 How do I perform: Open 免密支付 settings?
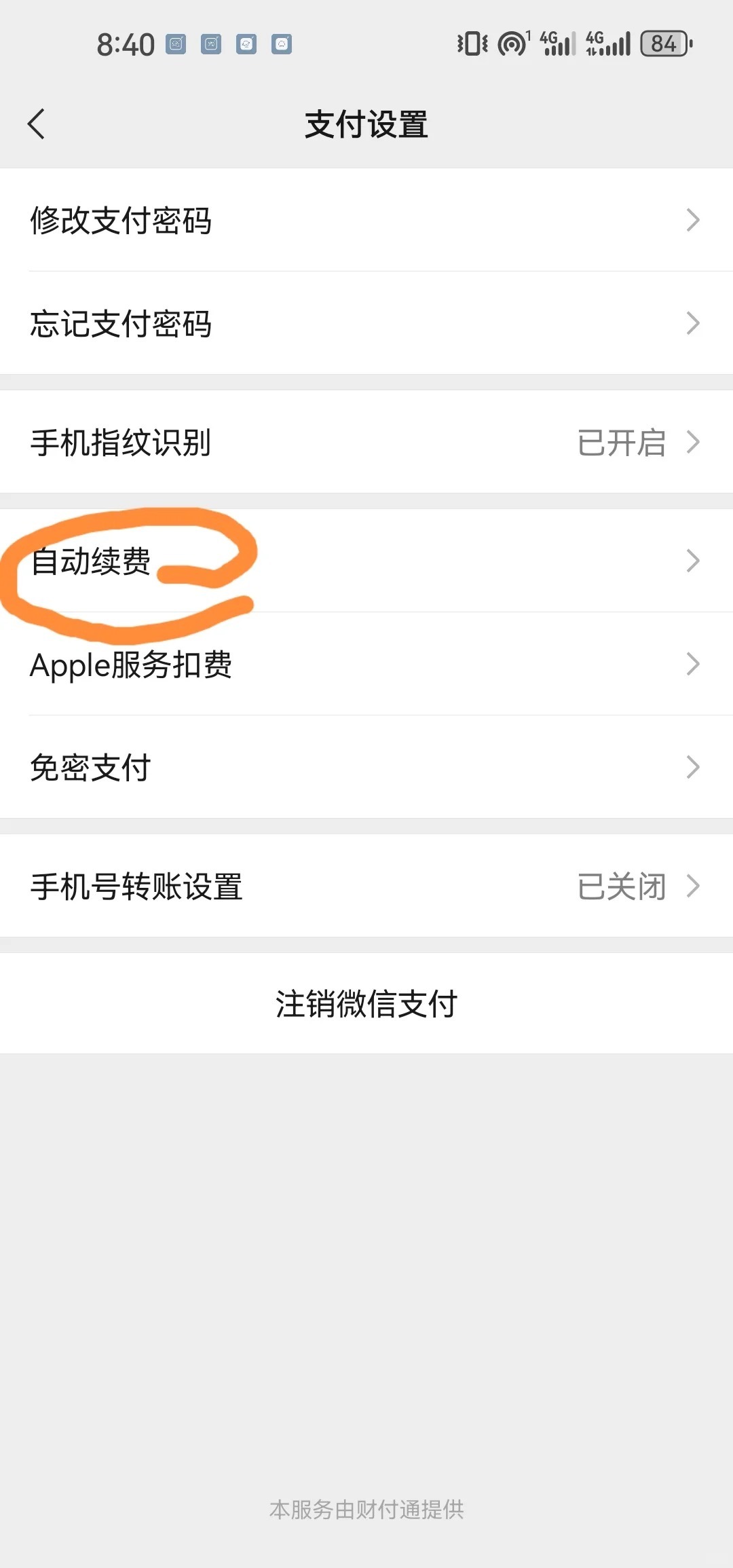click(366, 767)
